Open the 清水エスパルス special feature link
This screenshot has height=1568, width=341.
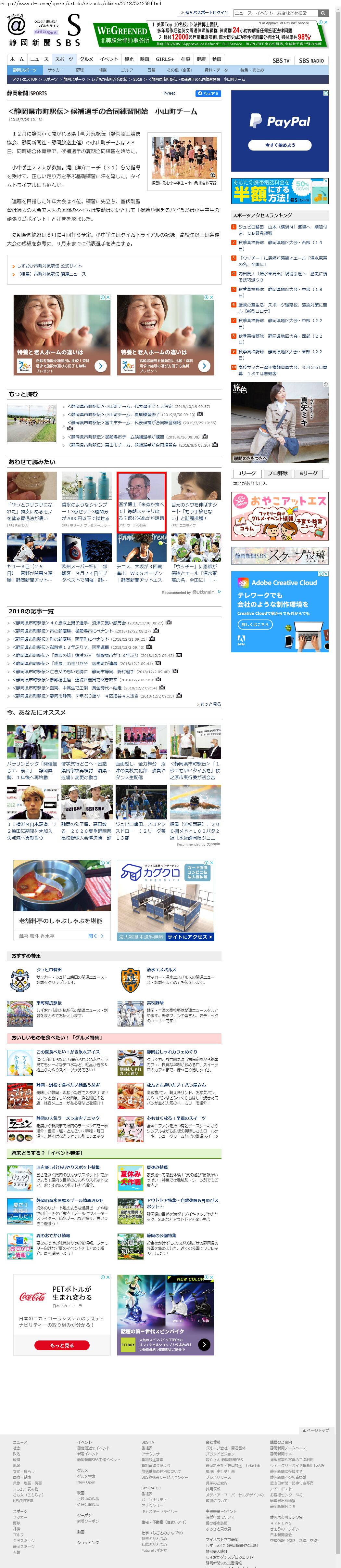(x=161, y=970)
